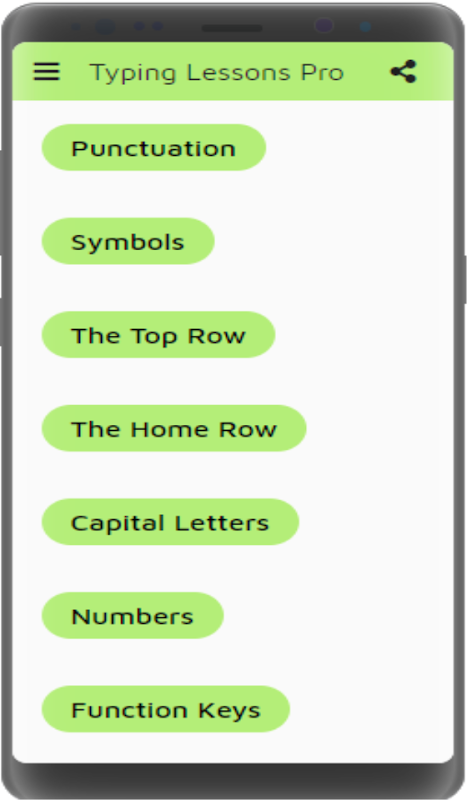
Task: Share the app via share icon
Action: (404, 71)
